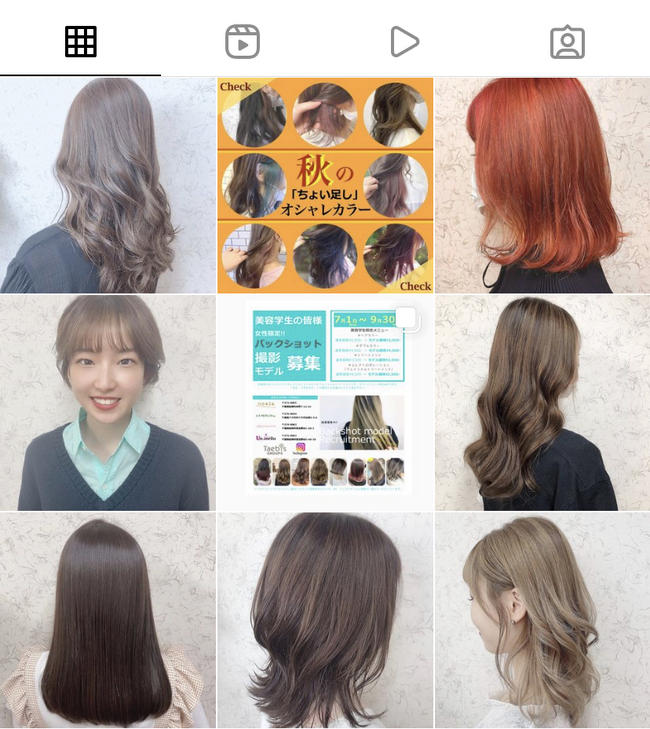Open the orange-red bob hair post
The width and height of the screenshot is (650, 729).
coord(542,185)
